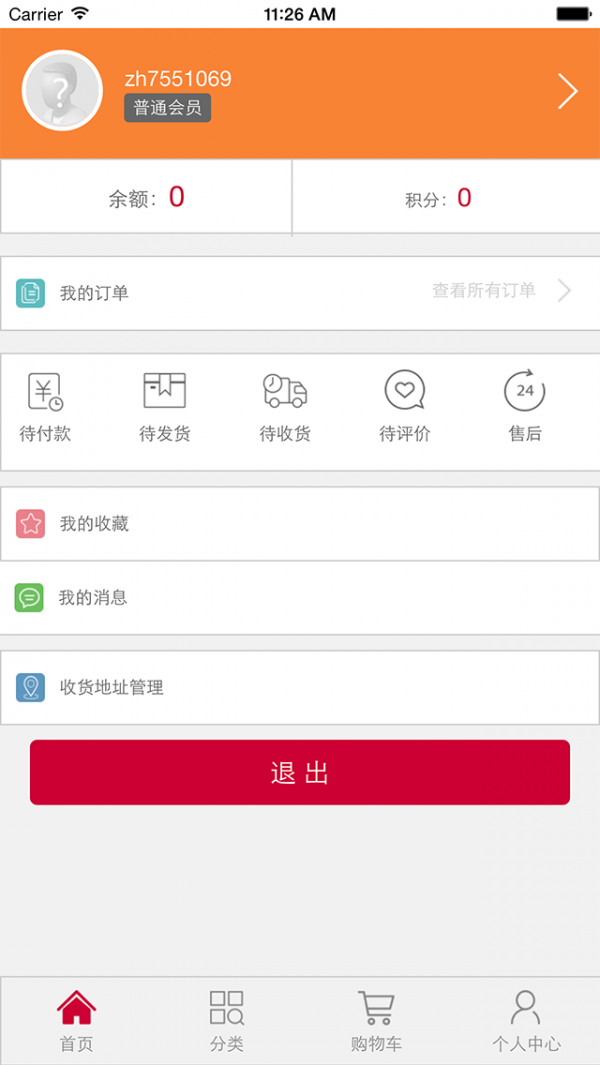Open 我的收藏 favorites list
Viewport: 600px width, 1065px height.
coord(300,524)
